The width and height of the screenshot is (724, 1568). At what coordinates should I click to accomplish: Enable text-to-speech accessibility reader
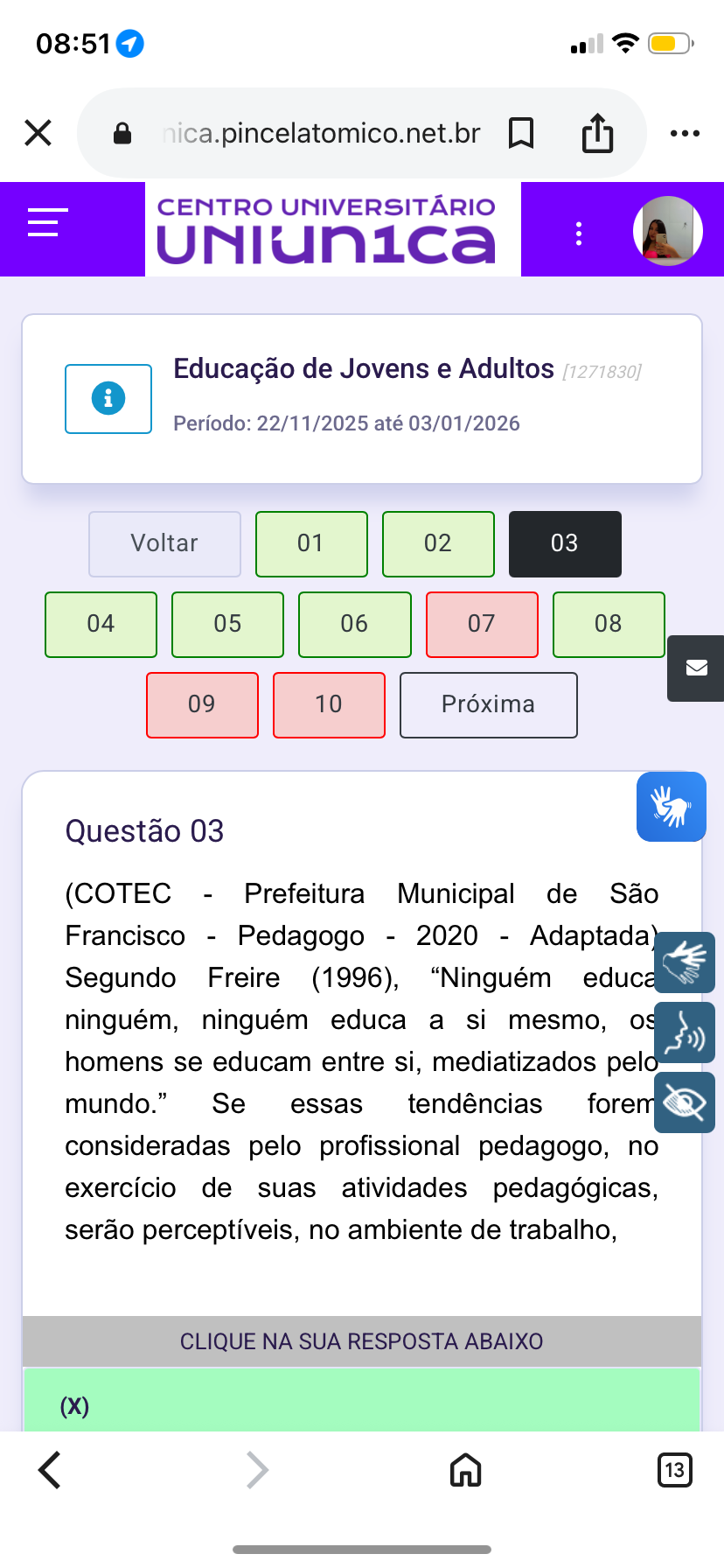click(685, 1032)
